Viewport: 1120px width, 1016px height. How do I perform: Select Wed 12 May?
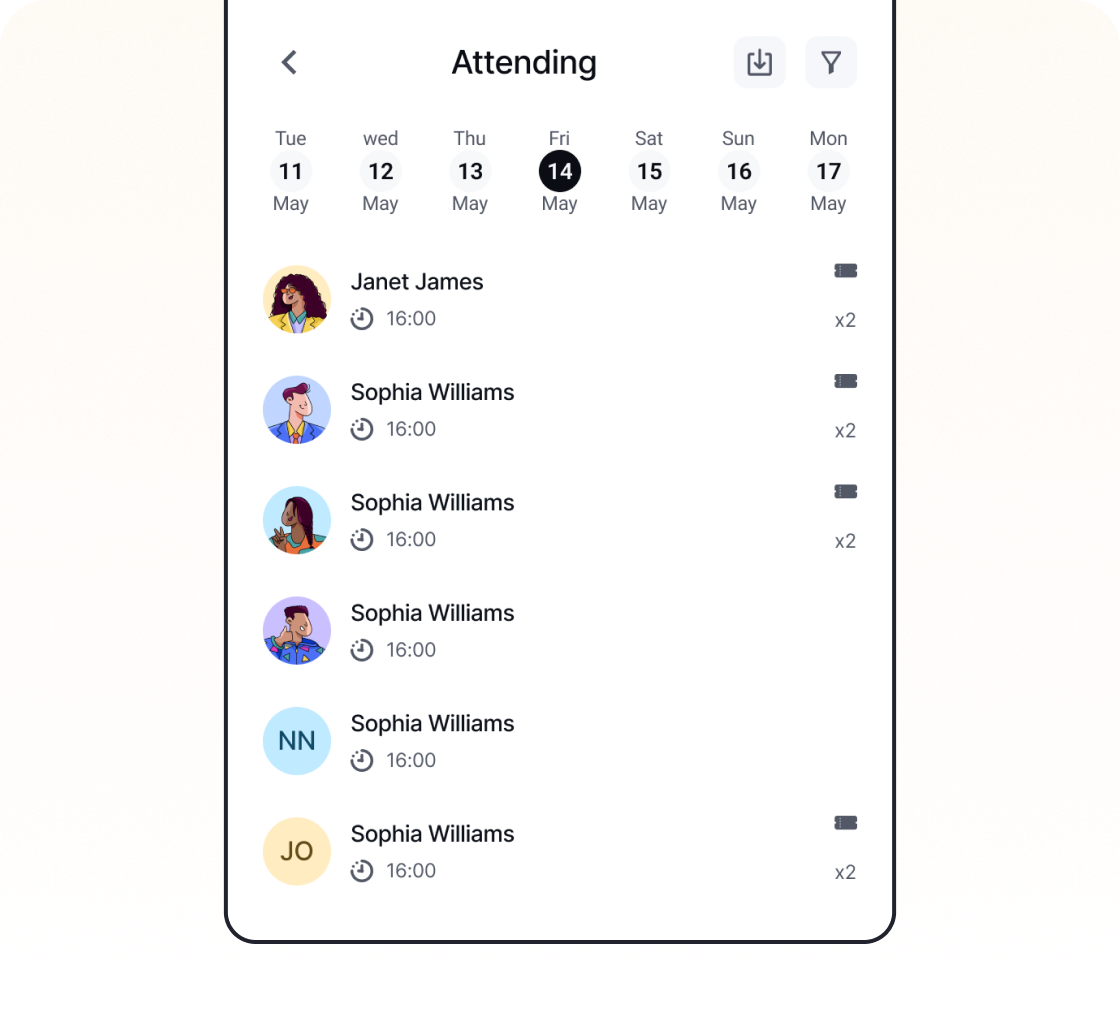(380, 171)
